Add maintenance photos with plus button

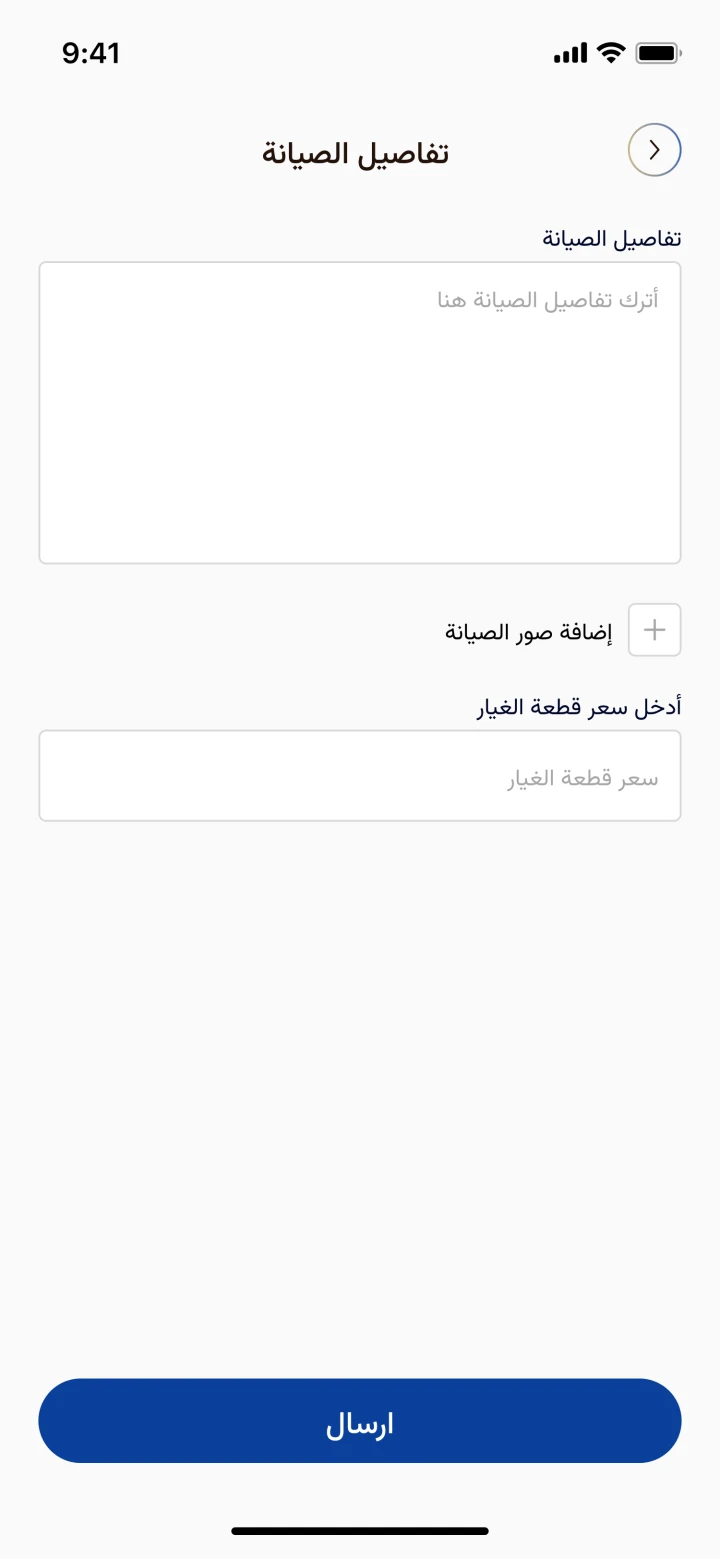(654, 630)
